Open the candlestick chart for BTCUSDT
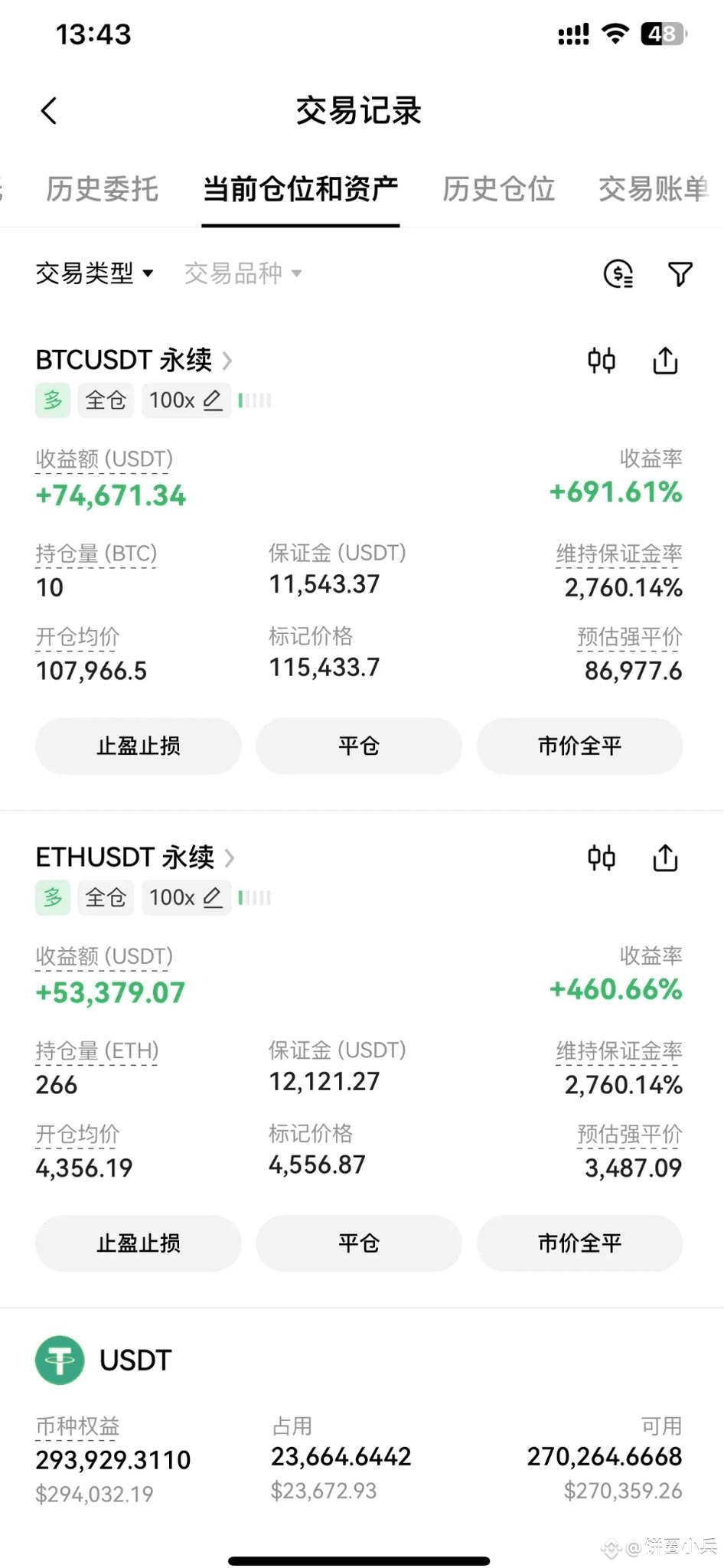The width and height of the screenshot is (724, 1568). [x=602, y=360]
